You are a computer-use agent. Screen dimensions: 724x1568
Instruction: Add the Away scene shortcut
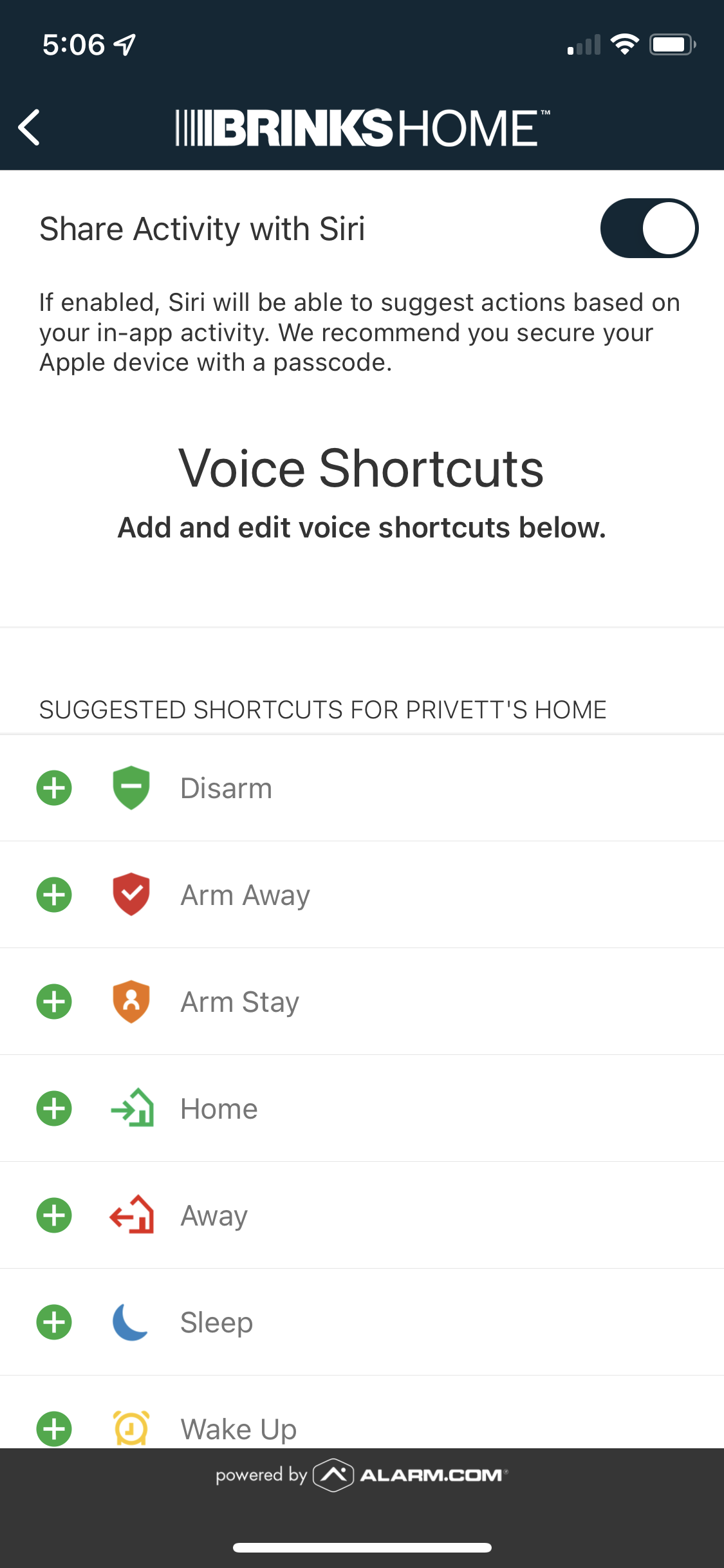pyautogui.click(x=54, y=1215)
